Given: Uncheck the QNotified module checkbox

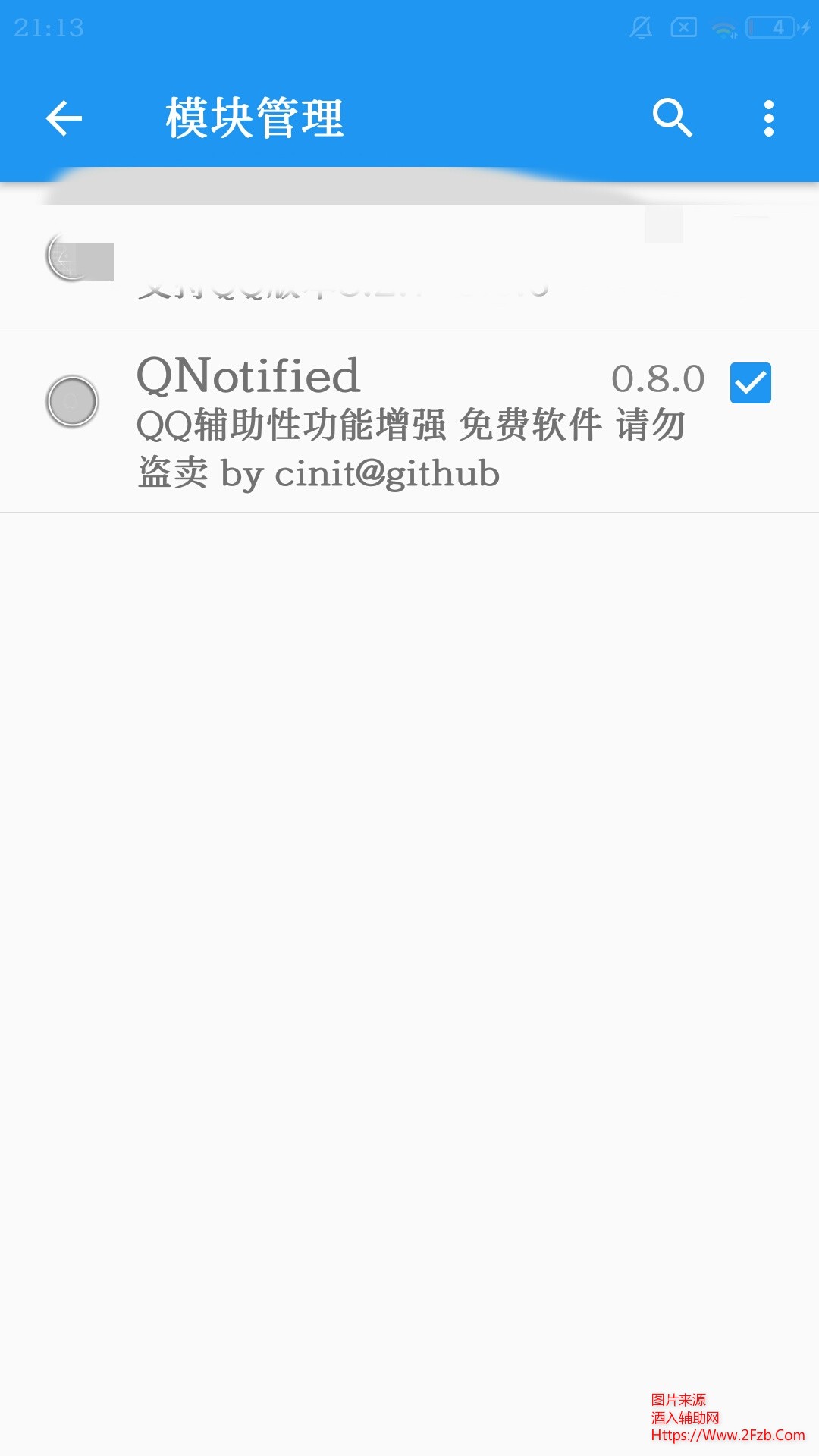Looking at the screenshot, I should tap(750, 383).
